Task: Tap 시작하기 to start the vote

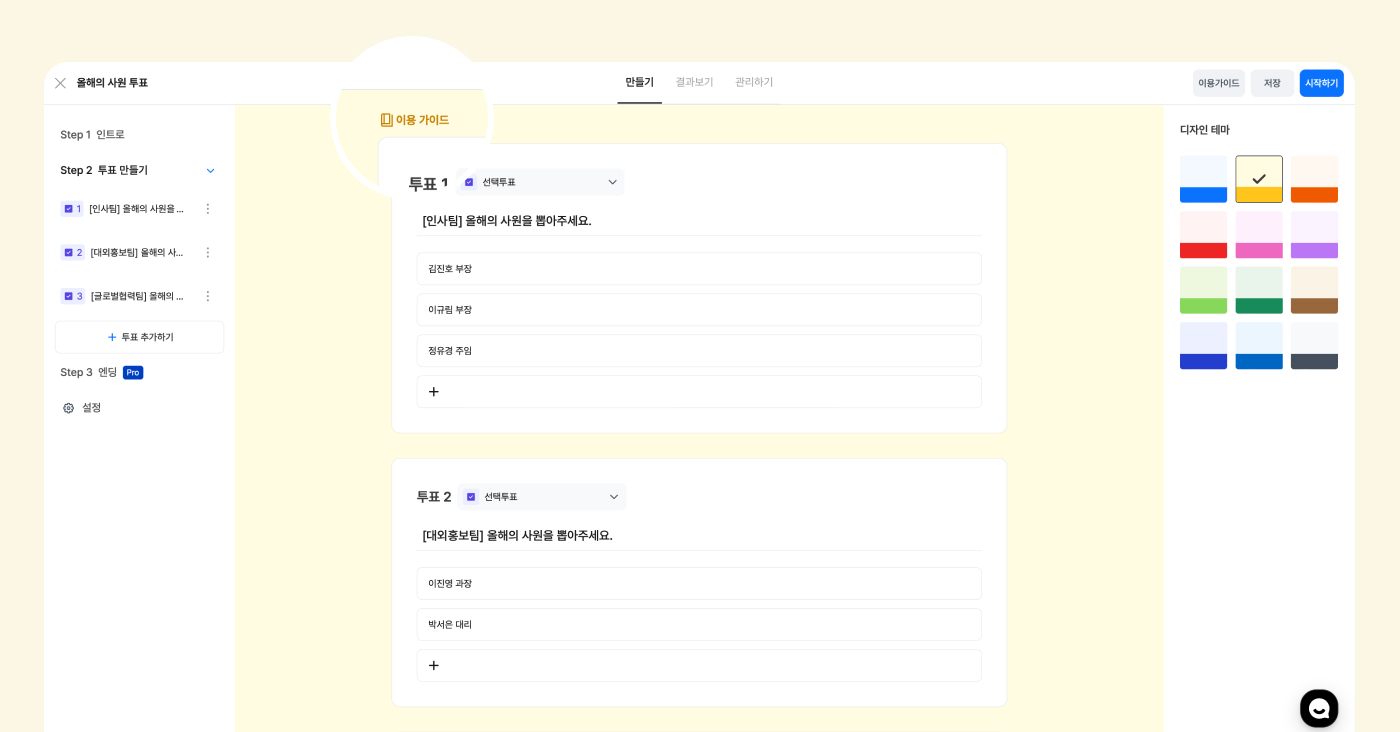Action: tap(1321, 83)
